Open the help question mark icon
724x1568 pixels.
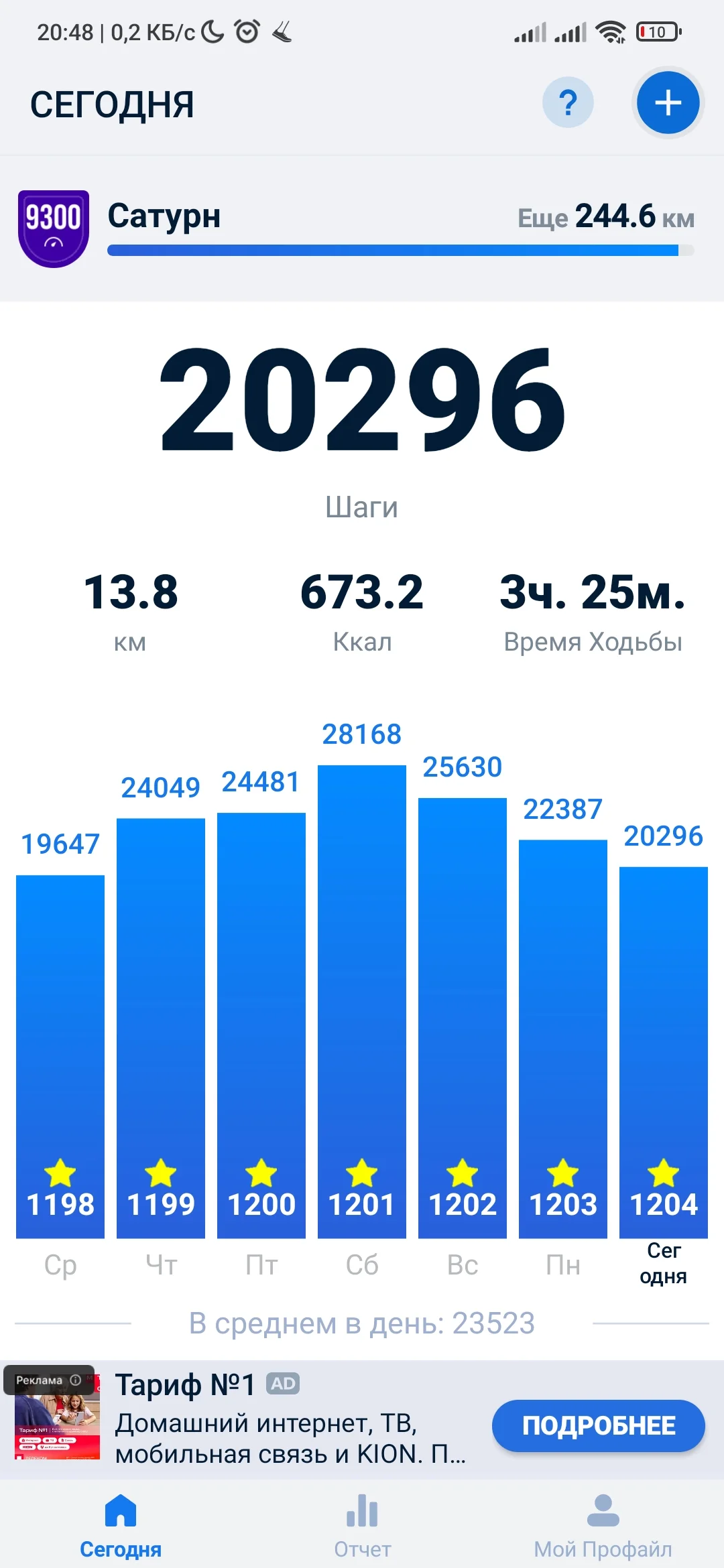tap(568, 103)
